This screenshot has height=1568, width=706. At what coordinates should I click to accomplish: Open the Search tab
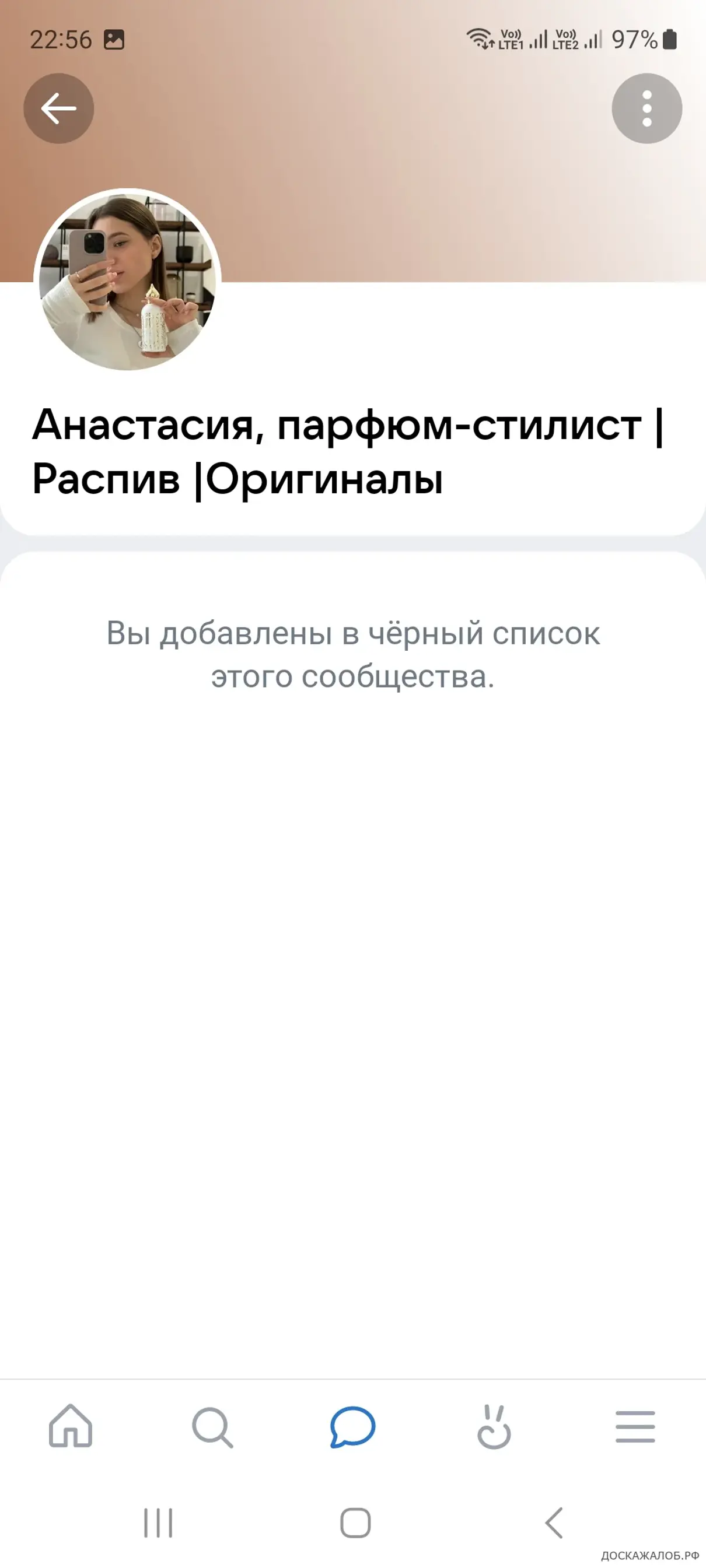tap(212, 1426)
